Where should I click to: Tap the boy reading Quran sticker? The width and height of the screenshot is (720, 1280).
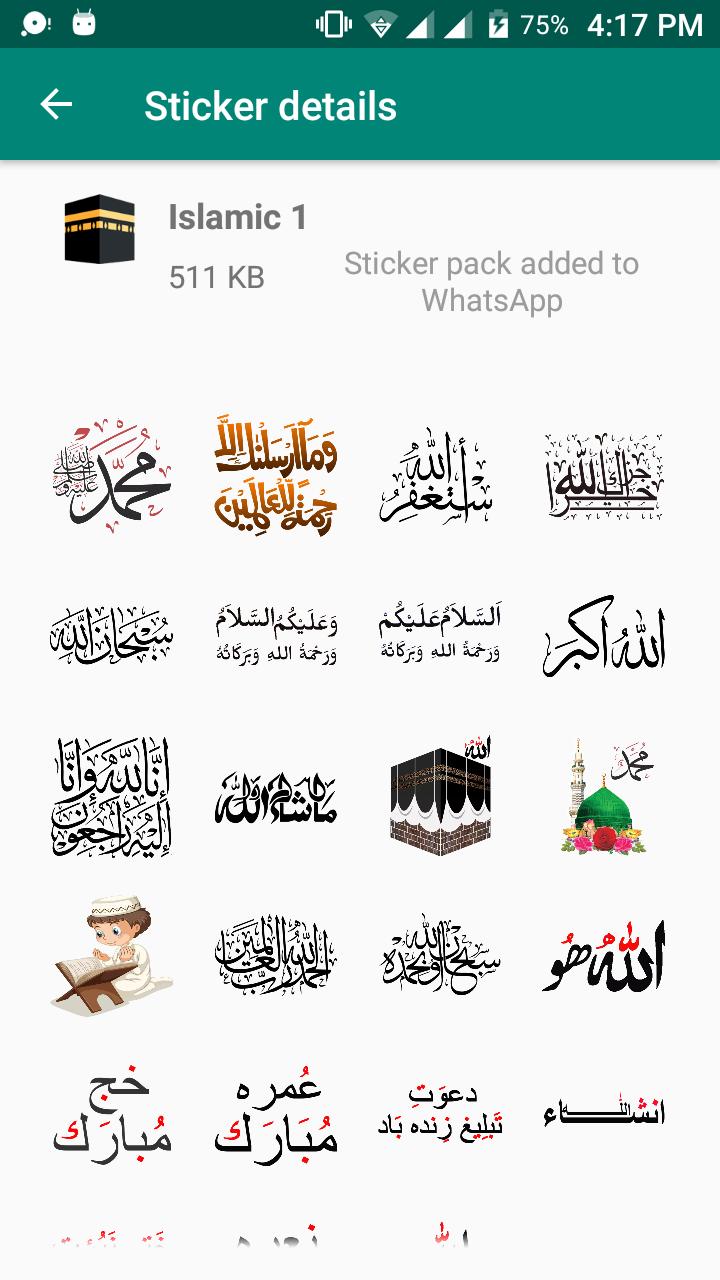coord(111,957)
